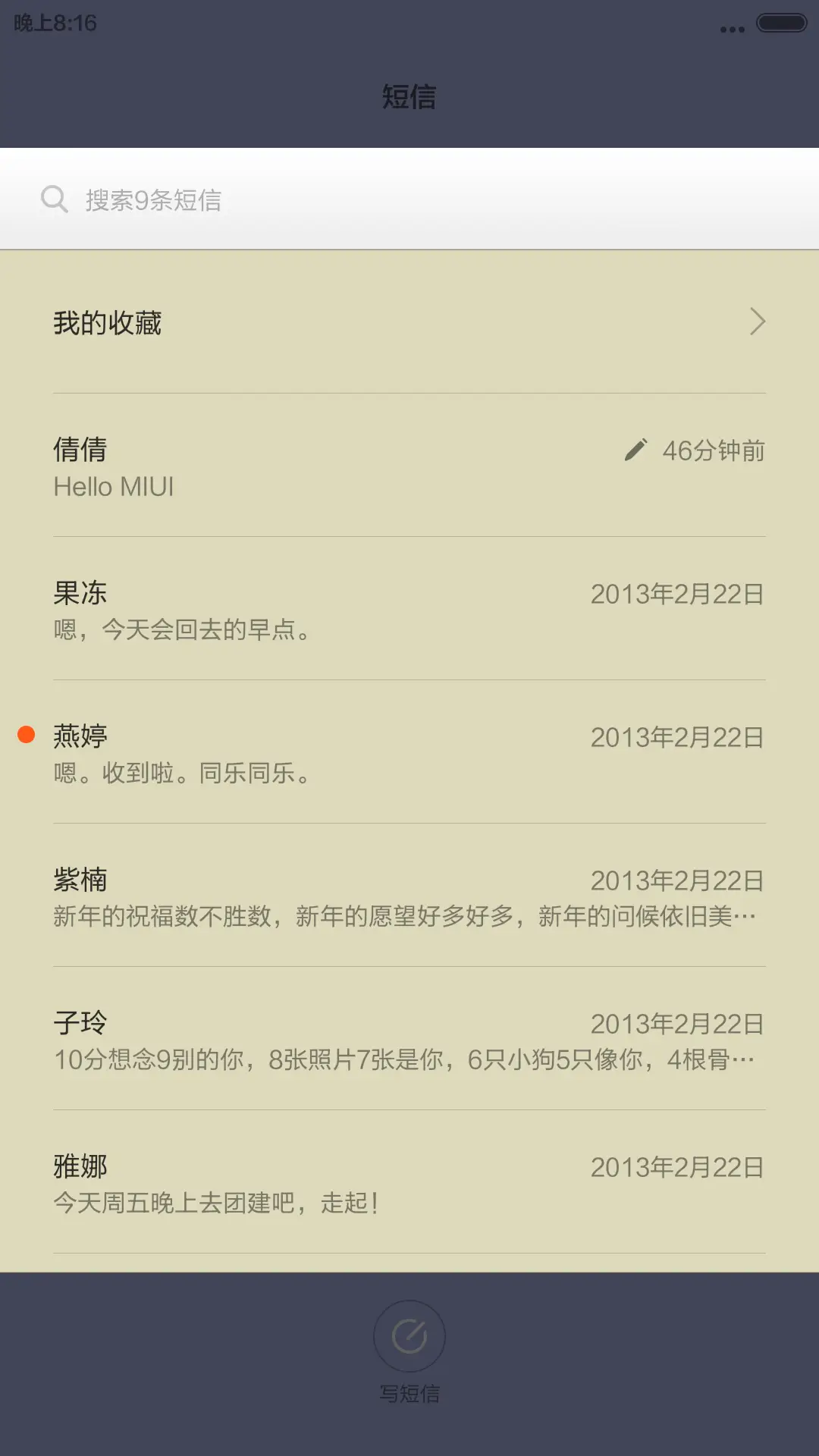Viewport: 819px width, 1456px height.
Task: Tap the search magnifier icon
Action: 54,199
